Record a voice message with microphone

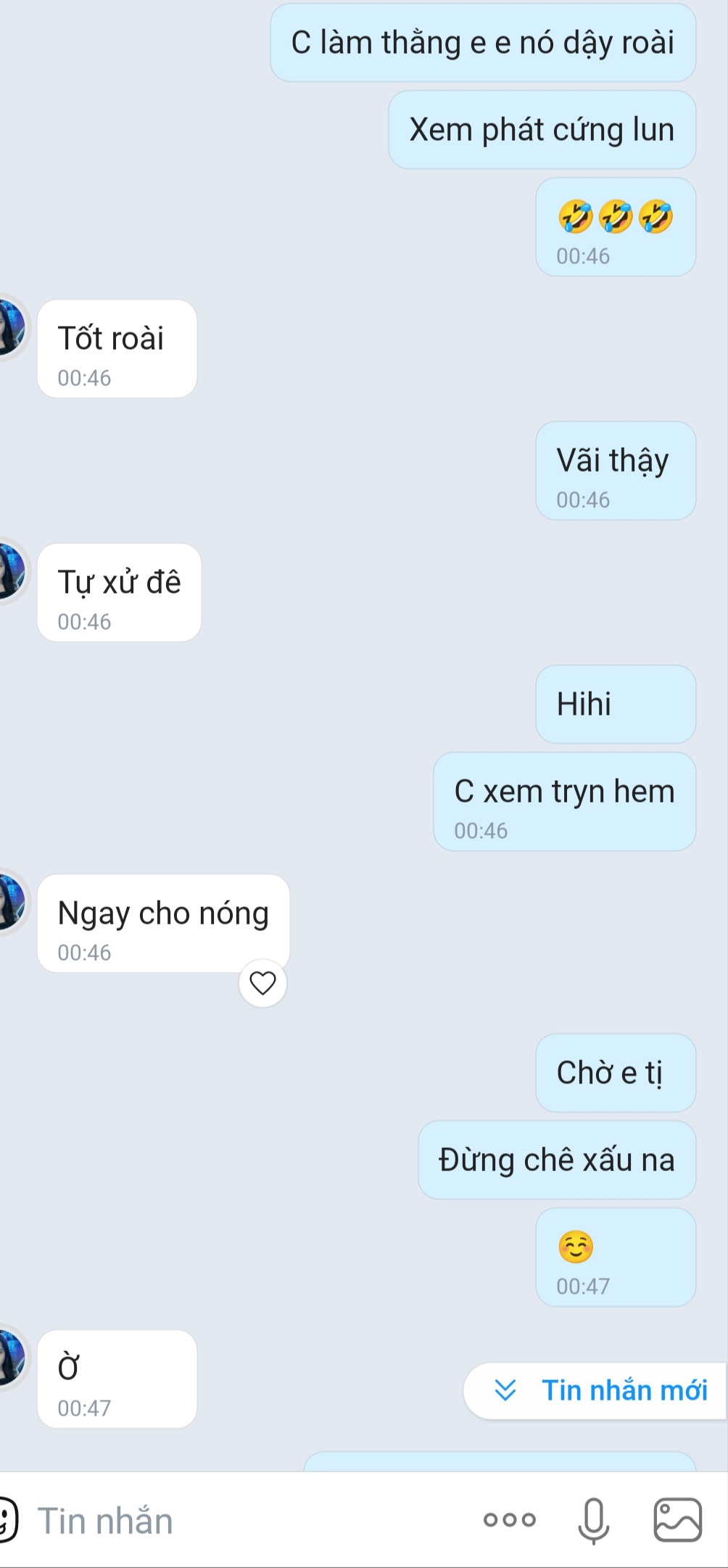[593, 1520]
